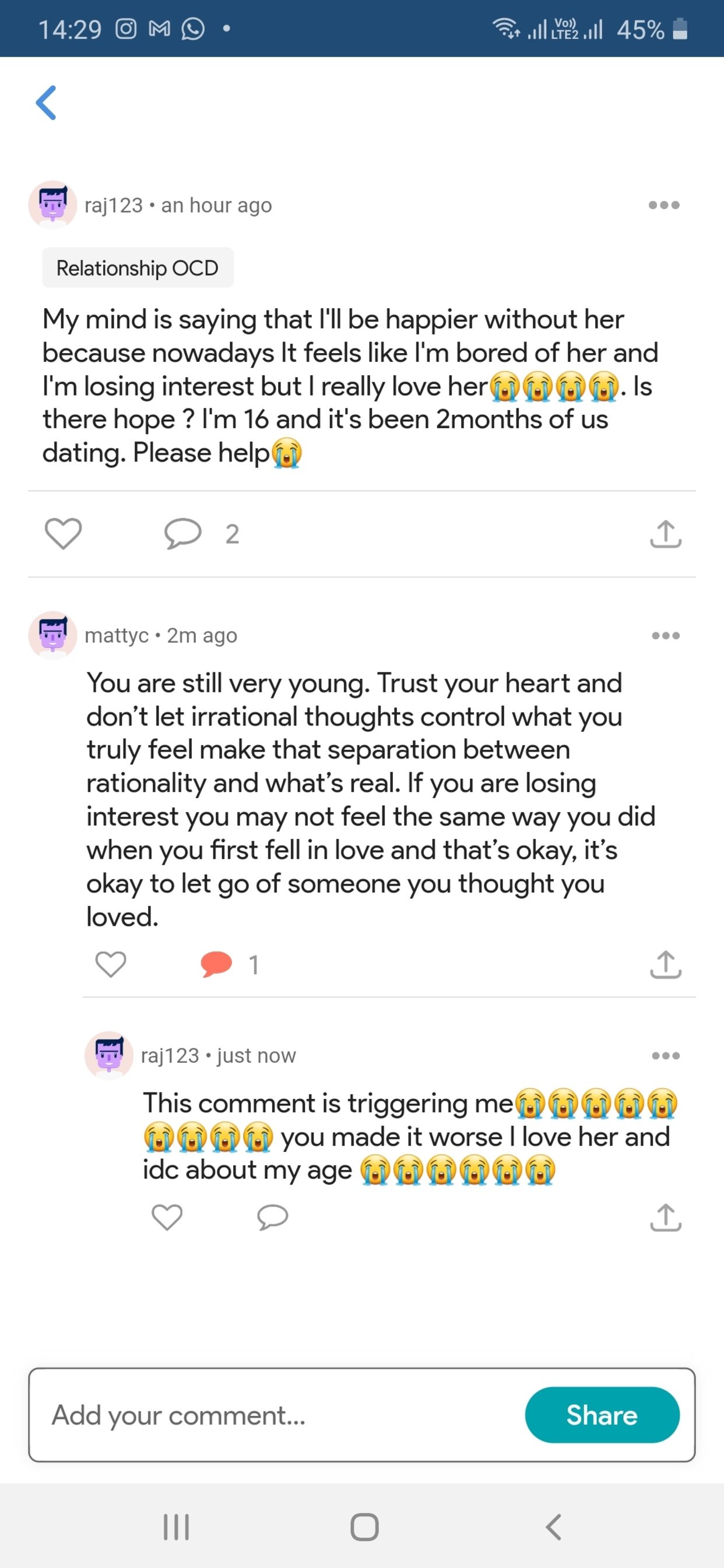Reply to raj123's triggering comment

(x=272, y=1217)
